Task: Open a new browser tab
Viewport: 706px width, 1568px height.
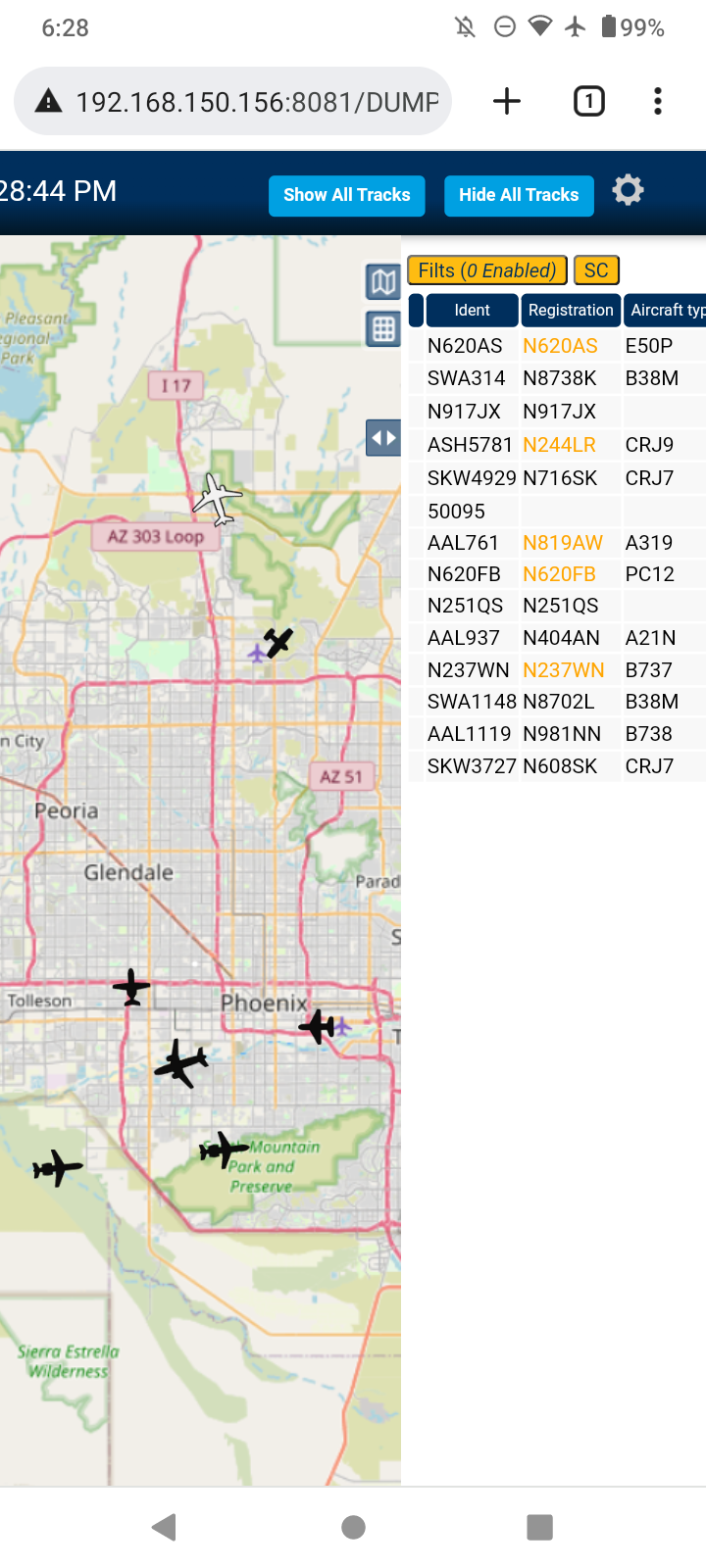Action: click(507, 101)
